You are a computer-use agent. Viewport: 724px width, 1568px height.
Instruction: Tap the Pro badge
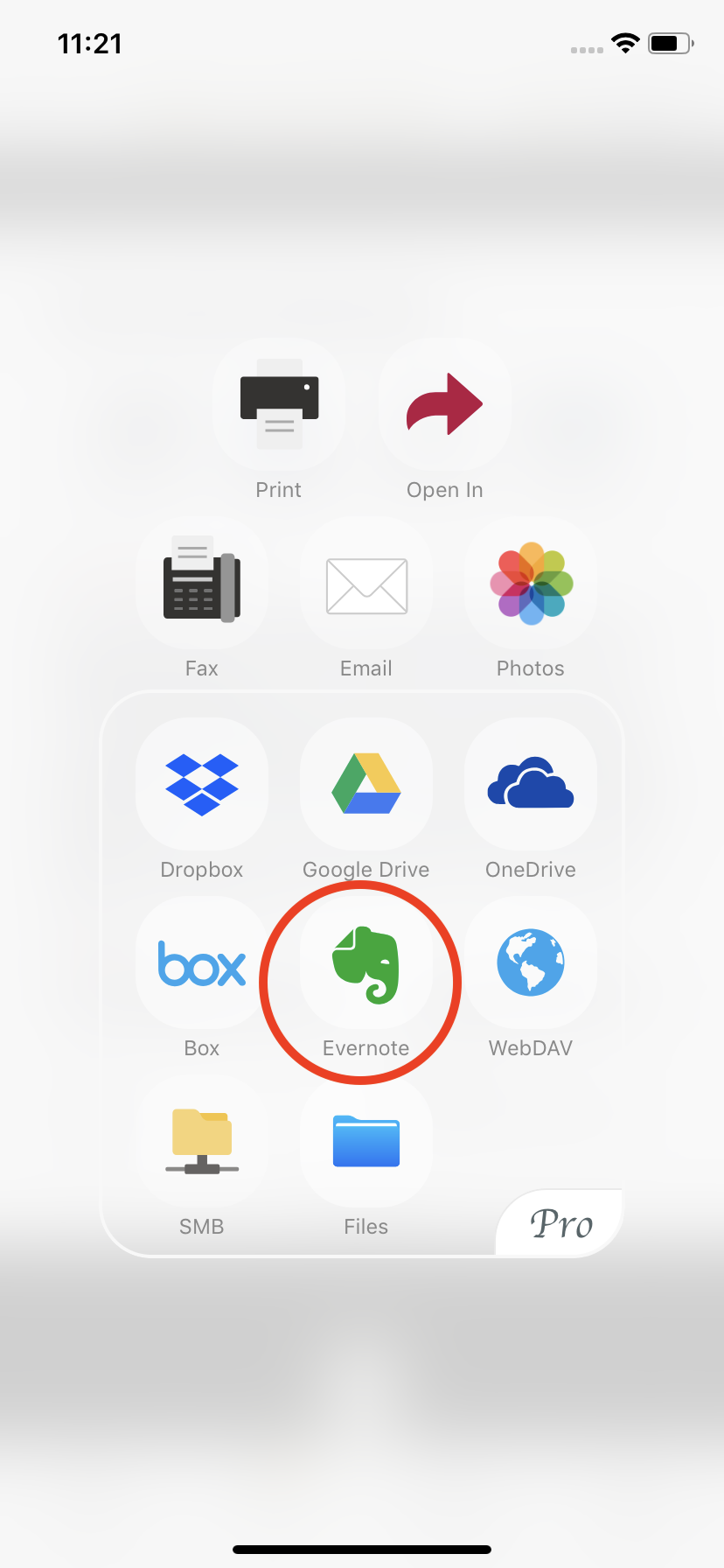coord(560,1224)
